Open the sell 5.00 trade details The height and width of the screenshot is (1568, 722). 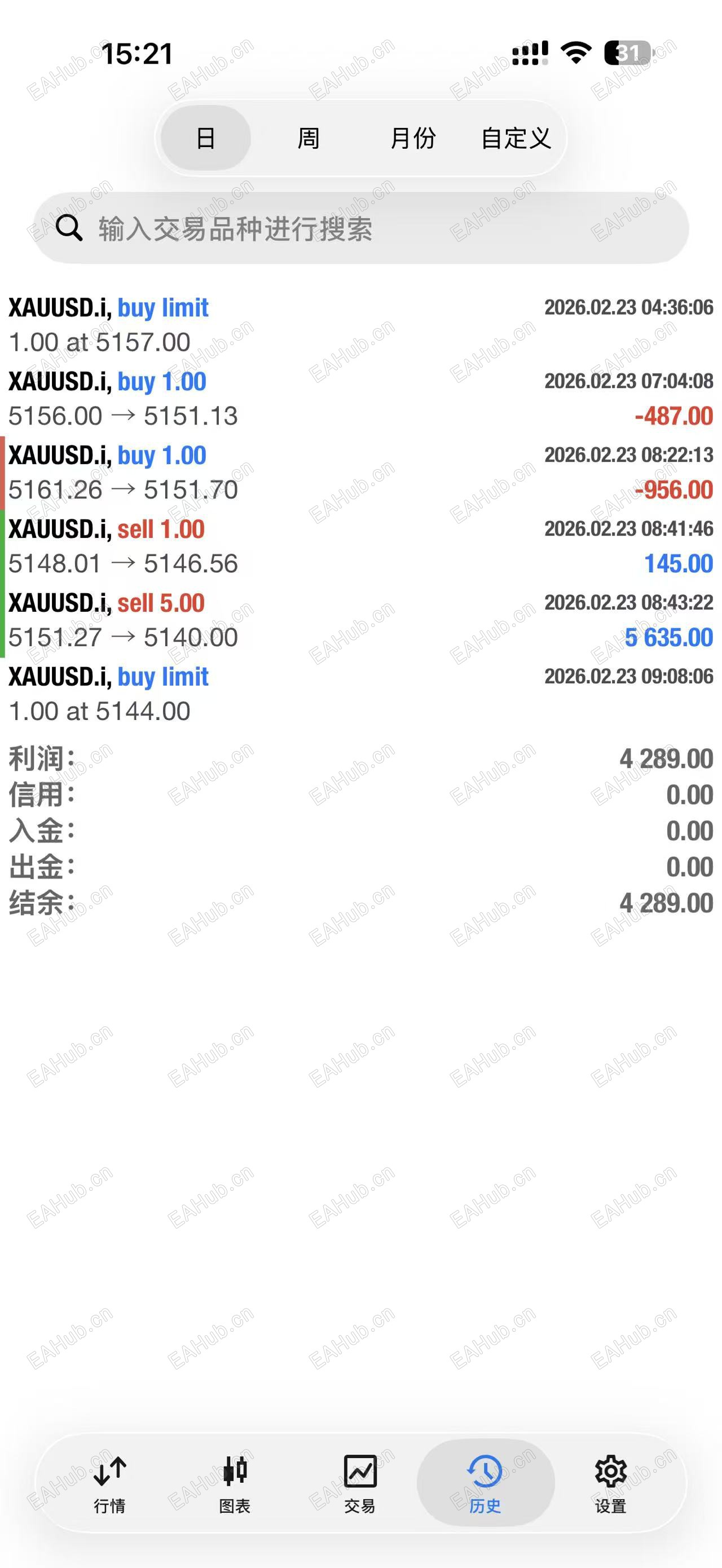click(360, 620)
